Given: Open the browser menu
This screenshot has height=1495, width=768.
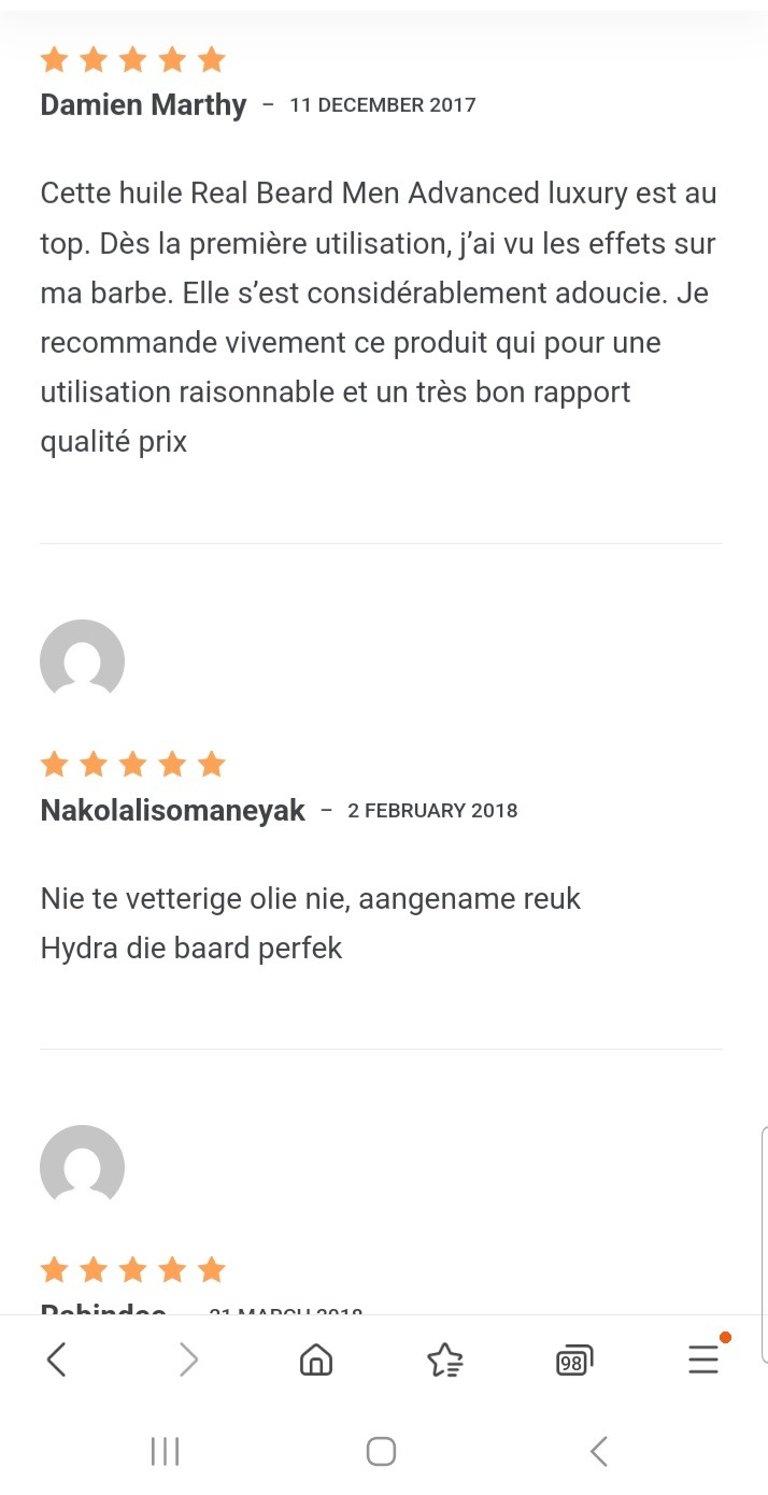Looking at the screenshot, I should click(x=703, y=1360).
